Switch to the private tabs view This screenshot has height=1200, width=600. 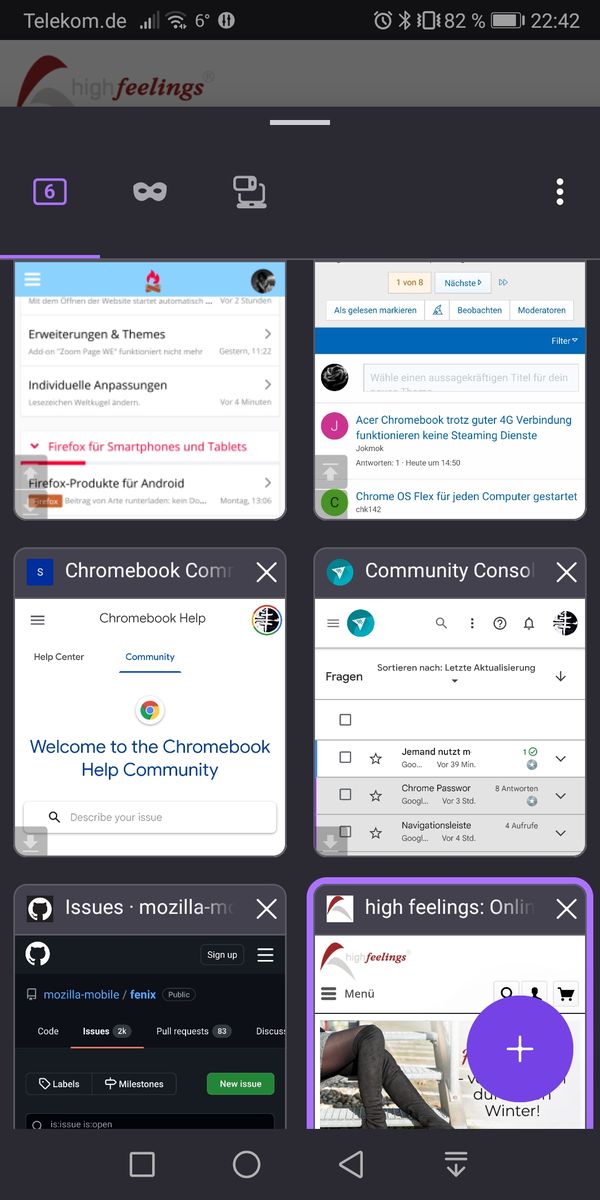150,191
